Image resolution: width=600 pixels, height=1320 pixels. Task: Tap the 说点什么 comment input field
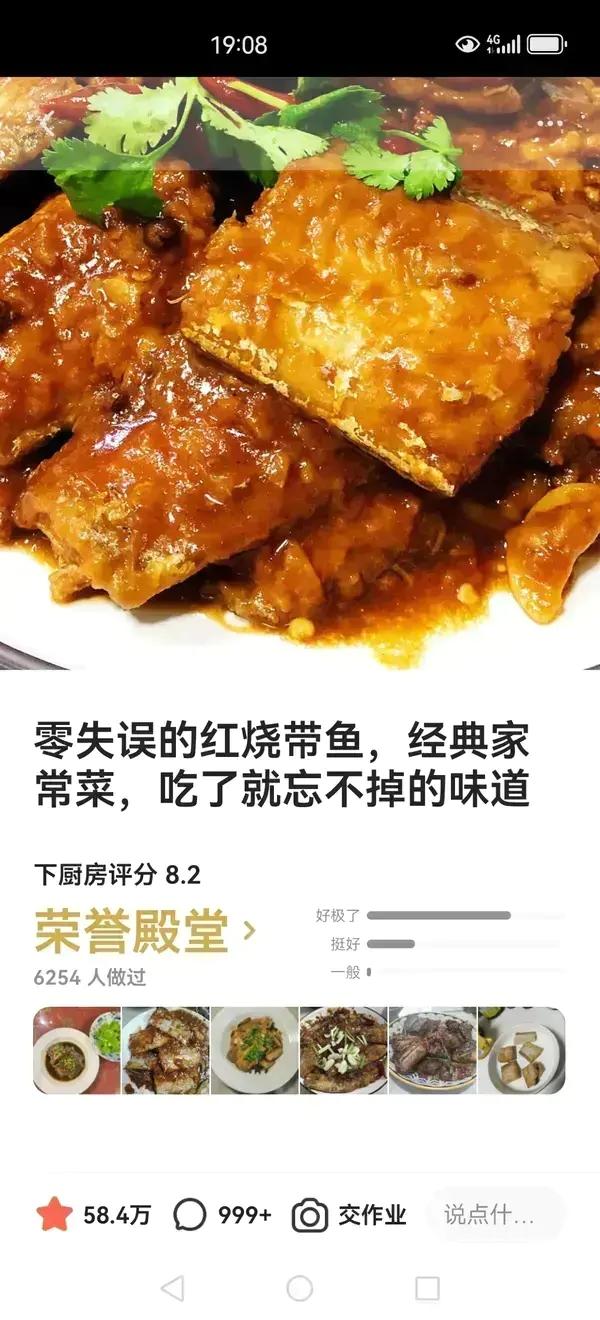(x=495, y=1215)
